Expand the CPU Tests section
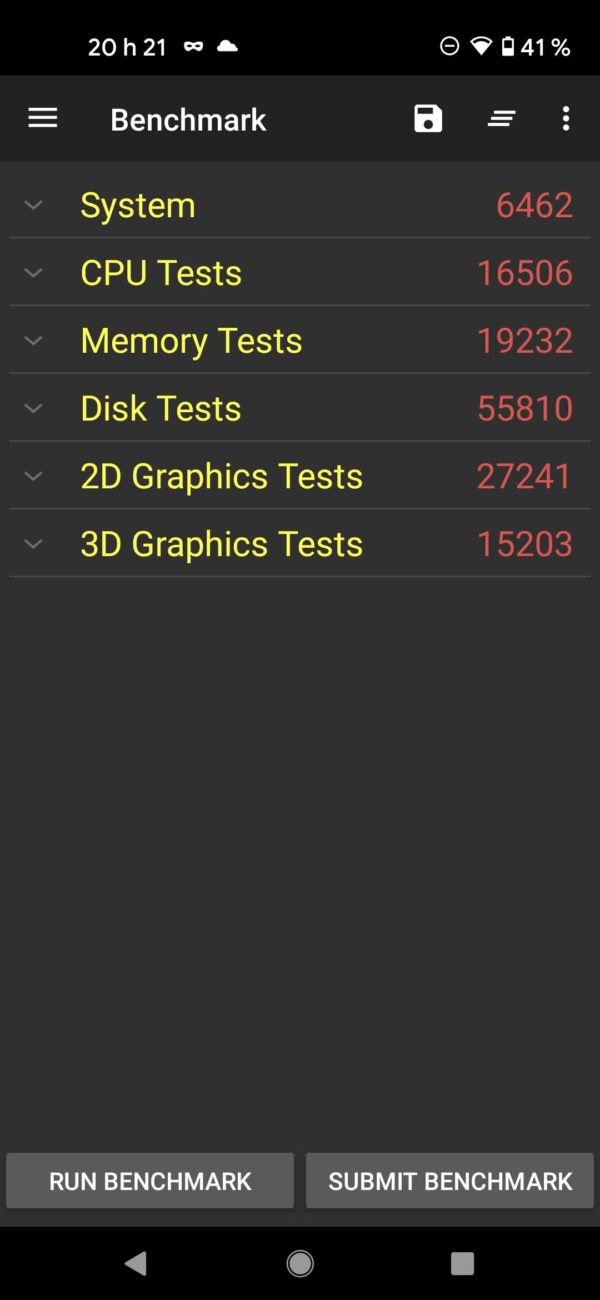The height and width of the screenshot is (1300, 600). click(33, 273)
